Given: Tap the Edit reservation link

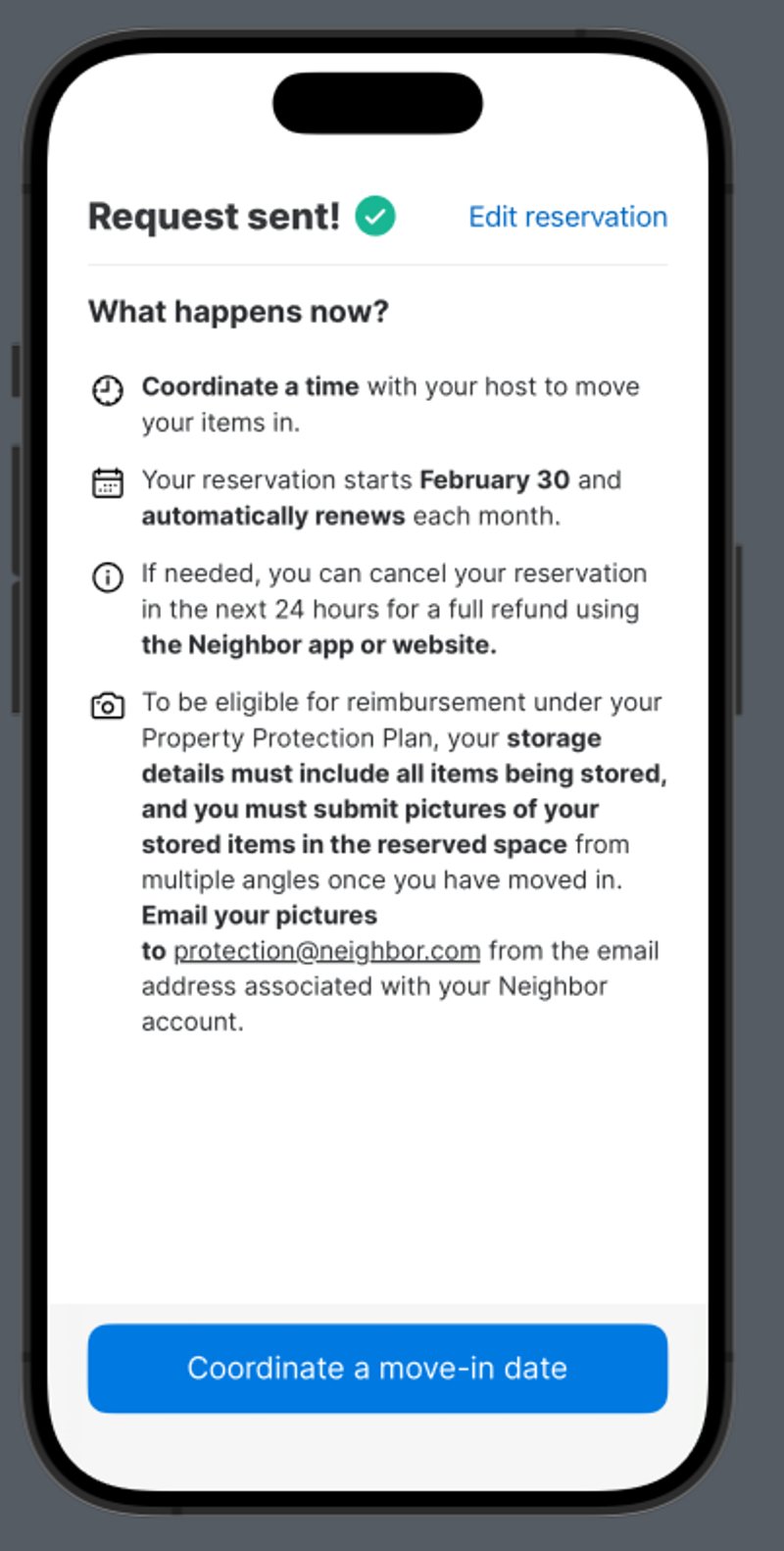Looking at the screenshot, I should click(x=567, y=217).
